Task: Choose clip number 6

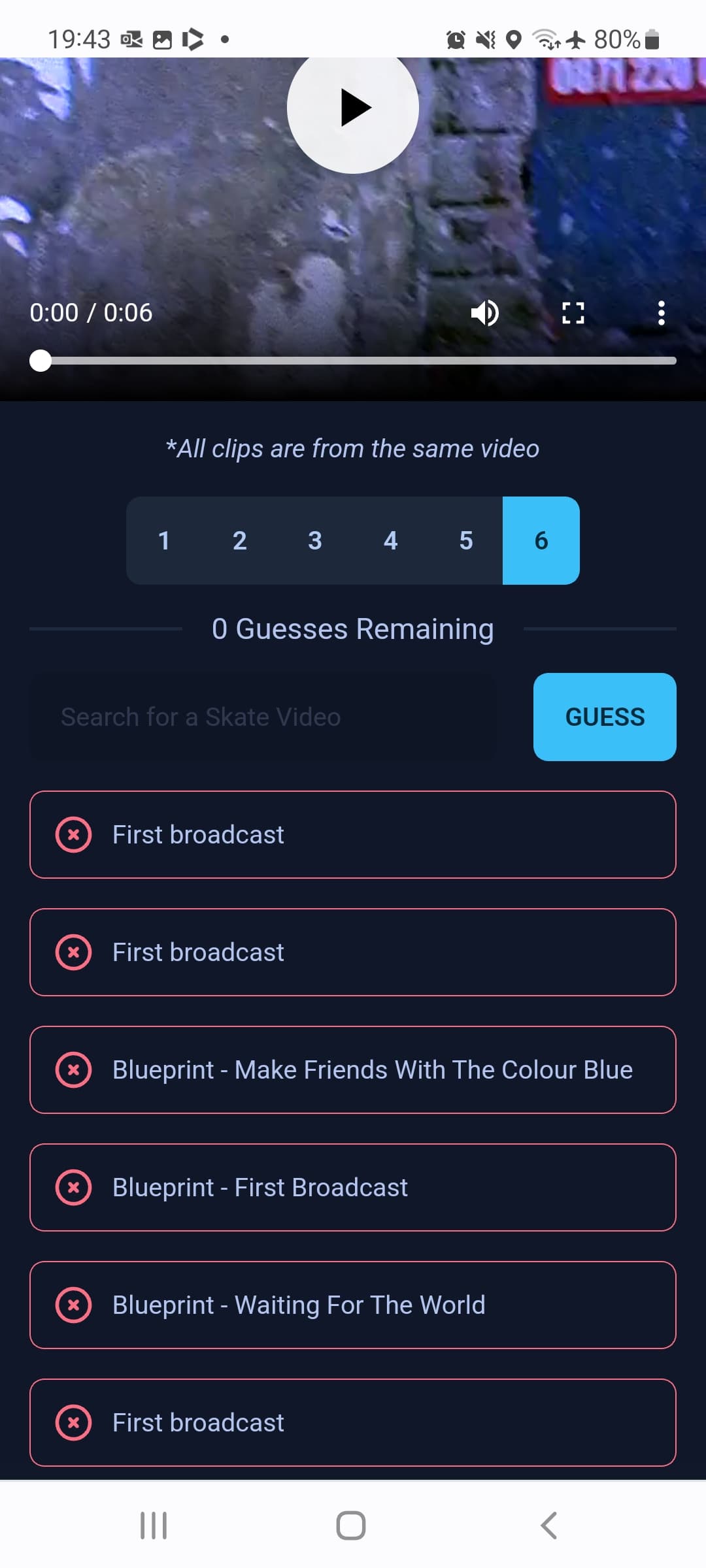Action: [x=541, y=541]
